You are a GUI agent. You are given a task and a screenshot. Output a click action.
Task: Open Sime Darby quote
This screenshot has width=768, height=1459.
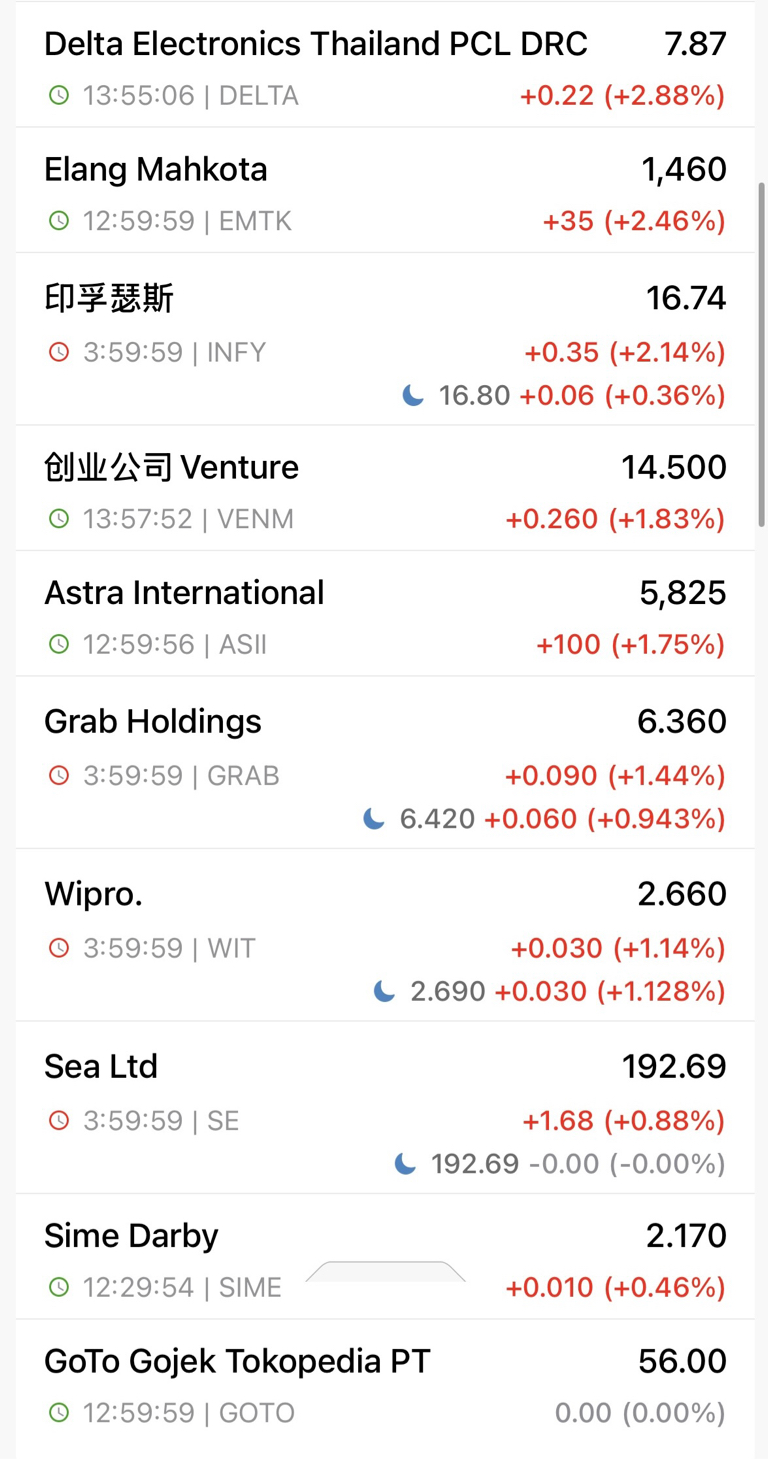tap(131, 1236)
